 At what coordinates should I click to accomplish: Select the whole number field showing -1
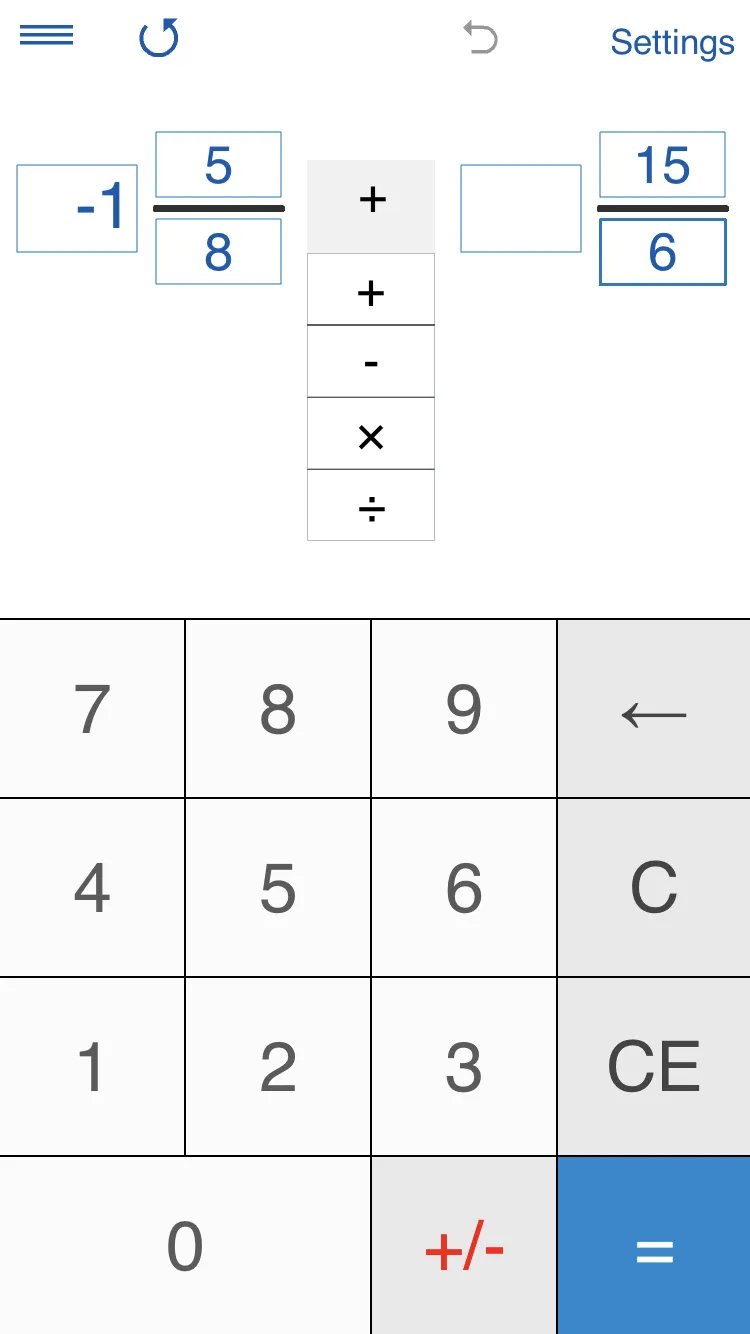click(x=77, y=208)
